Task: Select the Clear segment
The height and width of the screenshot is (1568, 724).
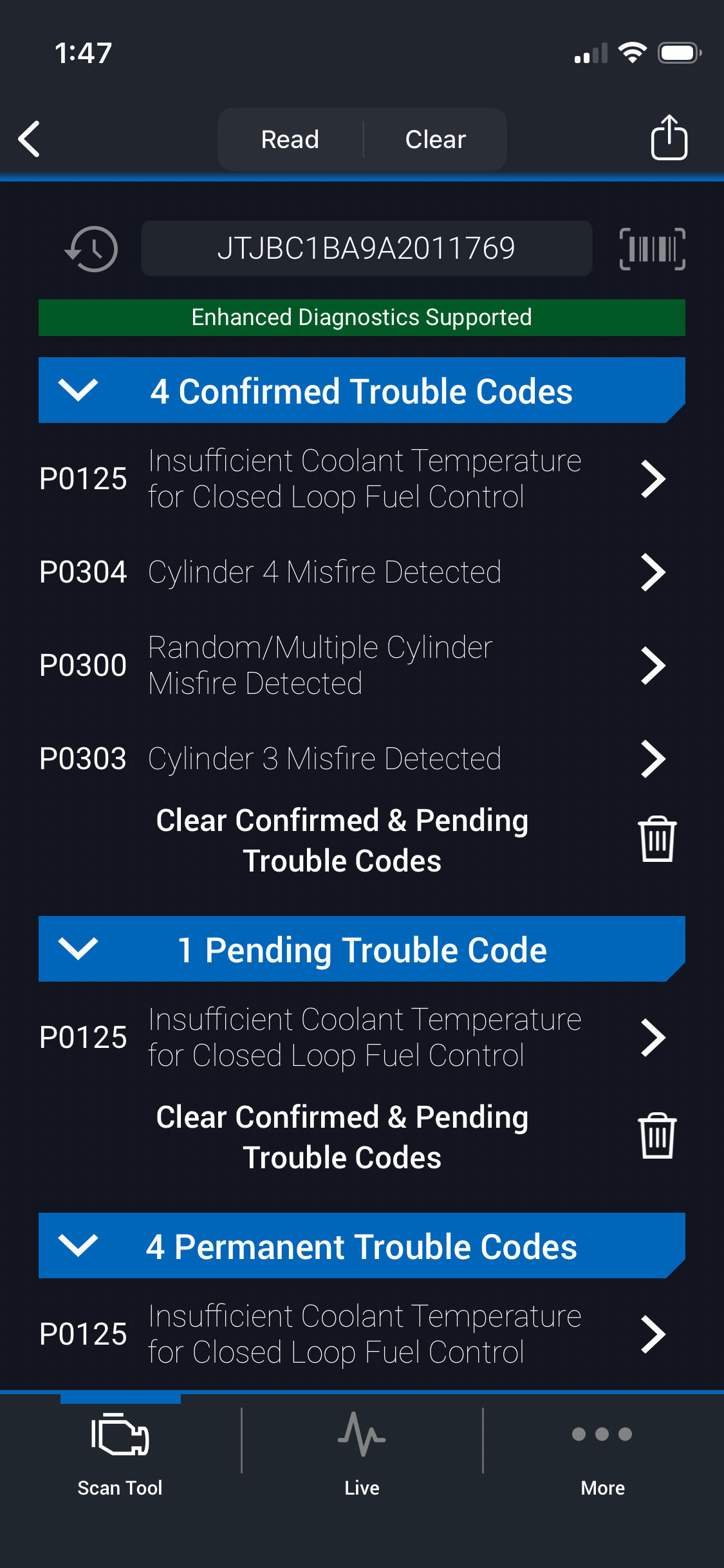Action: (x=435, y=139)
